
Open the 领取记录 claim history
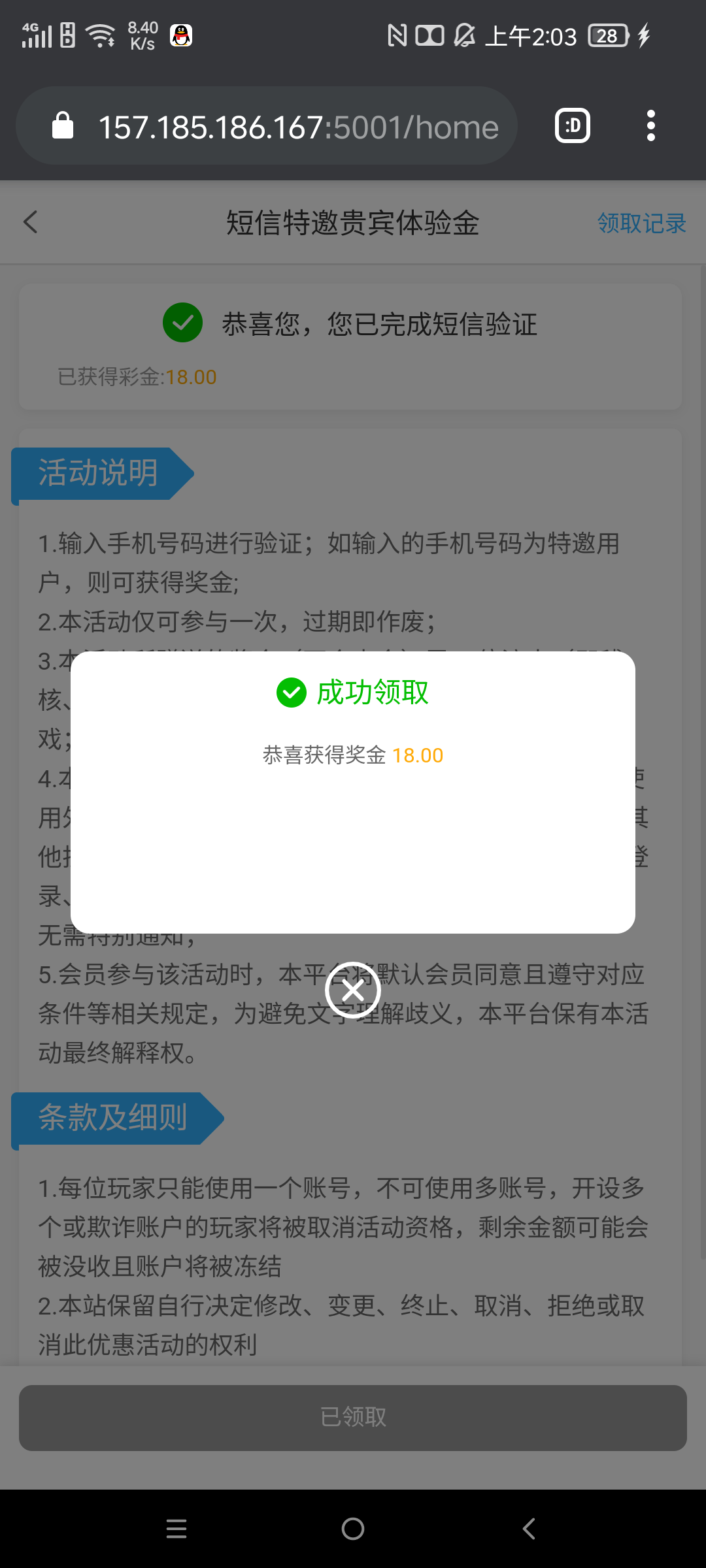pos(641,223)
